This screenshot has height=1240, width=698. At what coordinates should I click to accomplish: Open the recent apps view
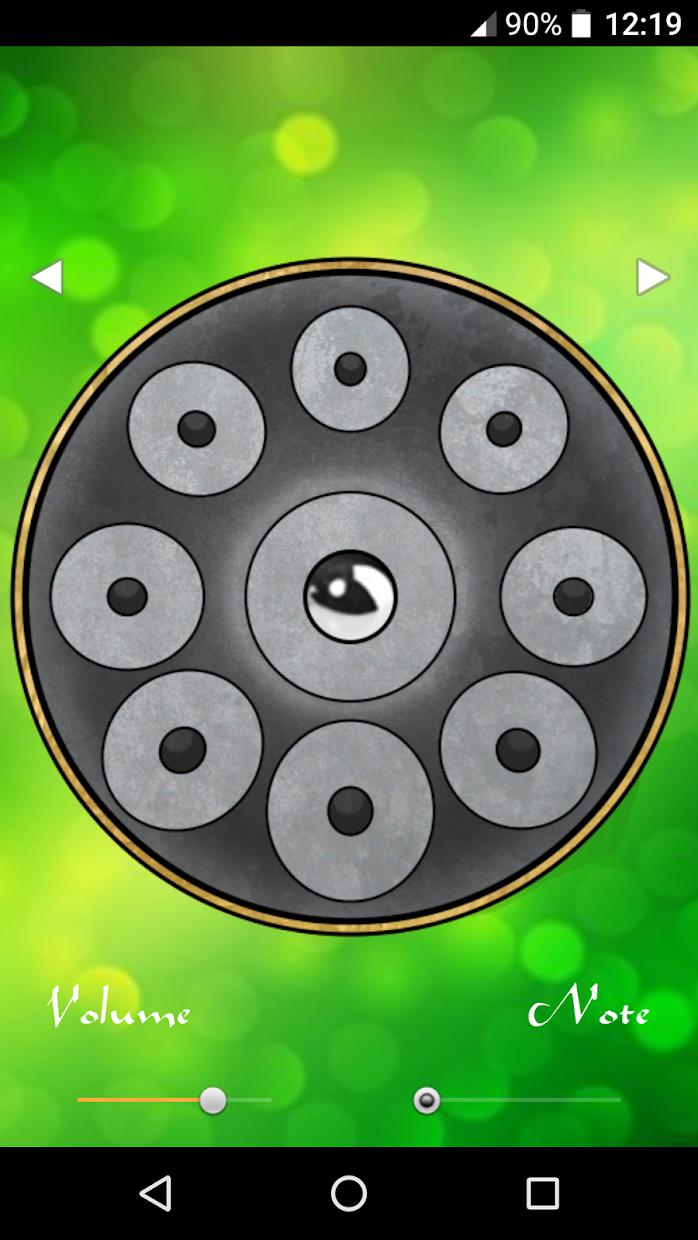[542, 1193]
